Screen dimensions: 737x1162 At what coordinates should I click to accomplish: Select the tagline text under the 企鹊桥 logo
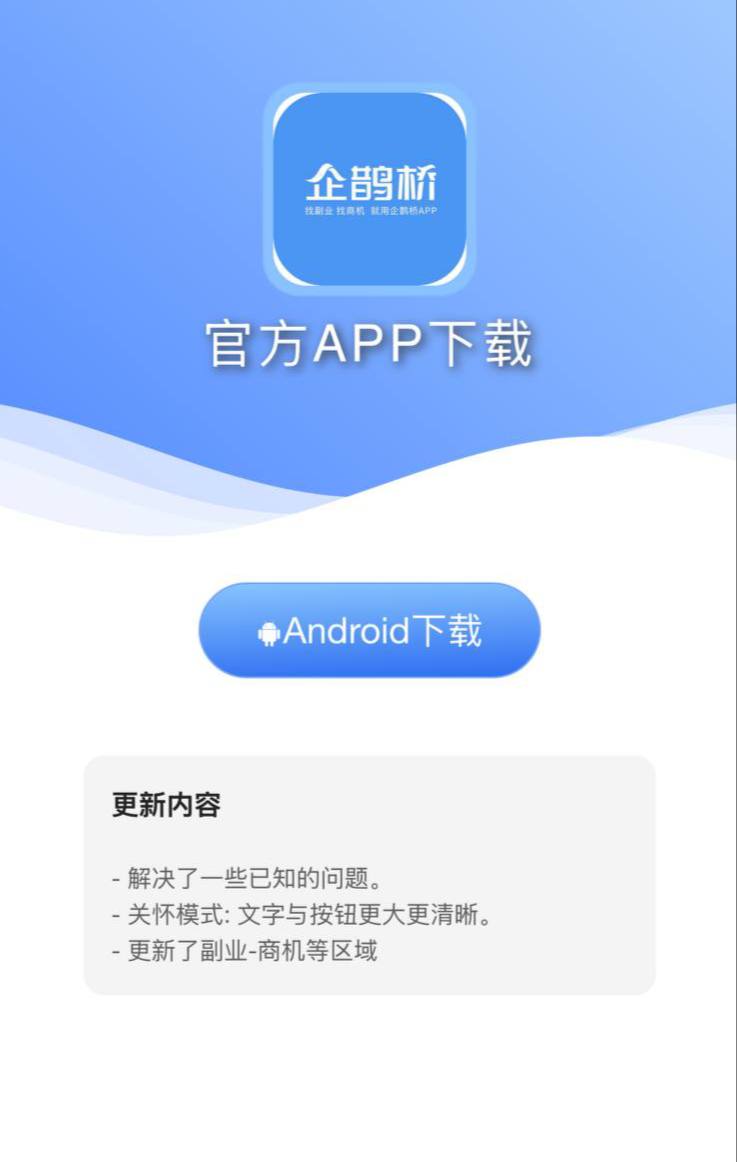tap(368, 211)
